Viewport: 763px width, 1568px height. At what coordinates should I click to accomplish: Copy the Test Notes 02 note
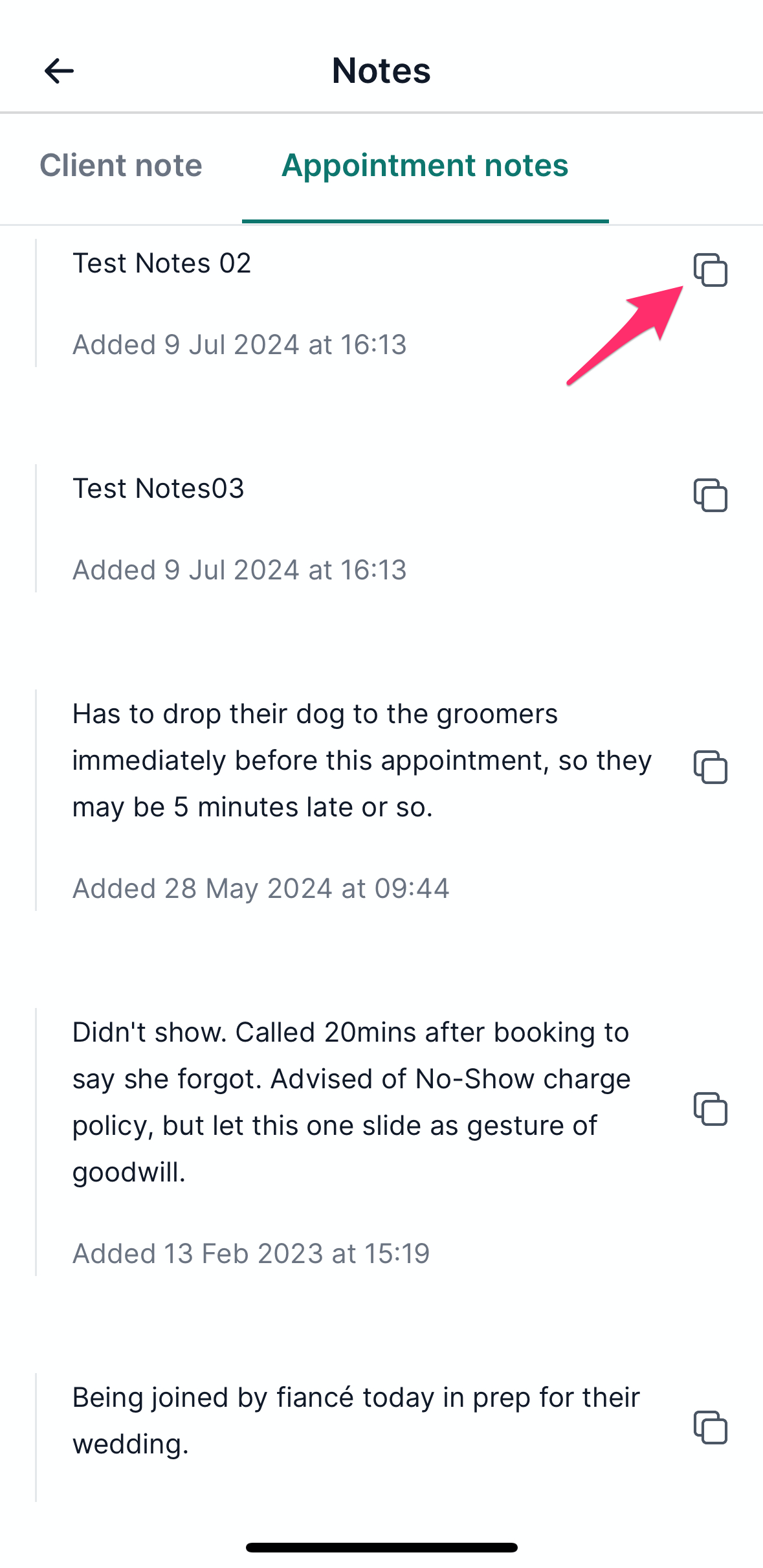pyautogui.click(x=710, y=270)
